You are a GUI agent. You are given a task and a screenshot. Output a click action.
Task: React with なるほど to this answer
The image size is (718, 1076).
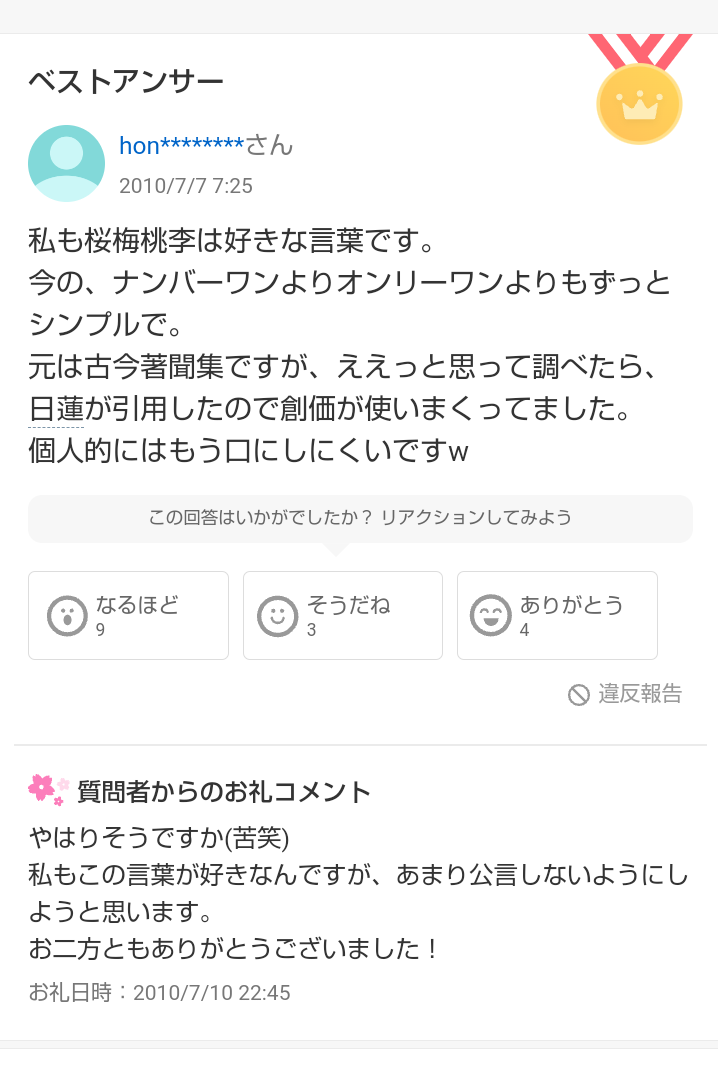128,615
